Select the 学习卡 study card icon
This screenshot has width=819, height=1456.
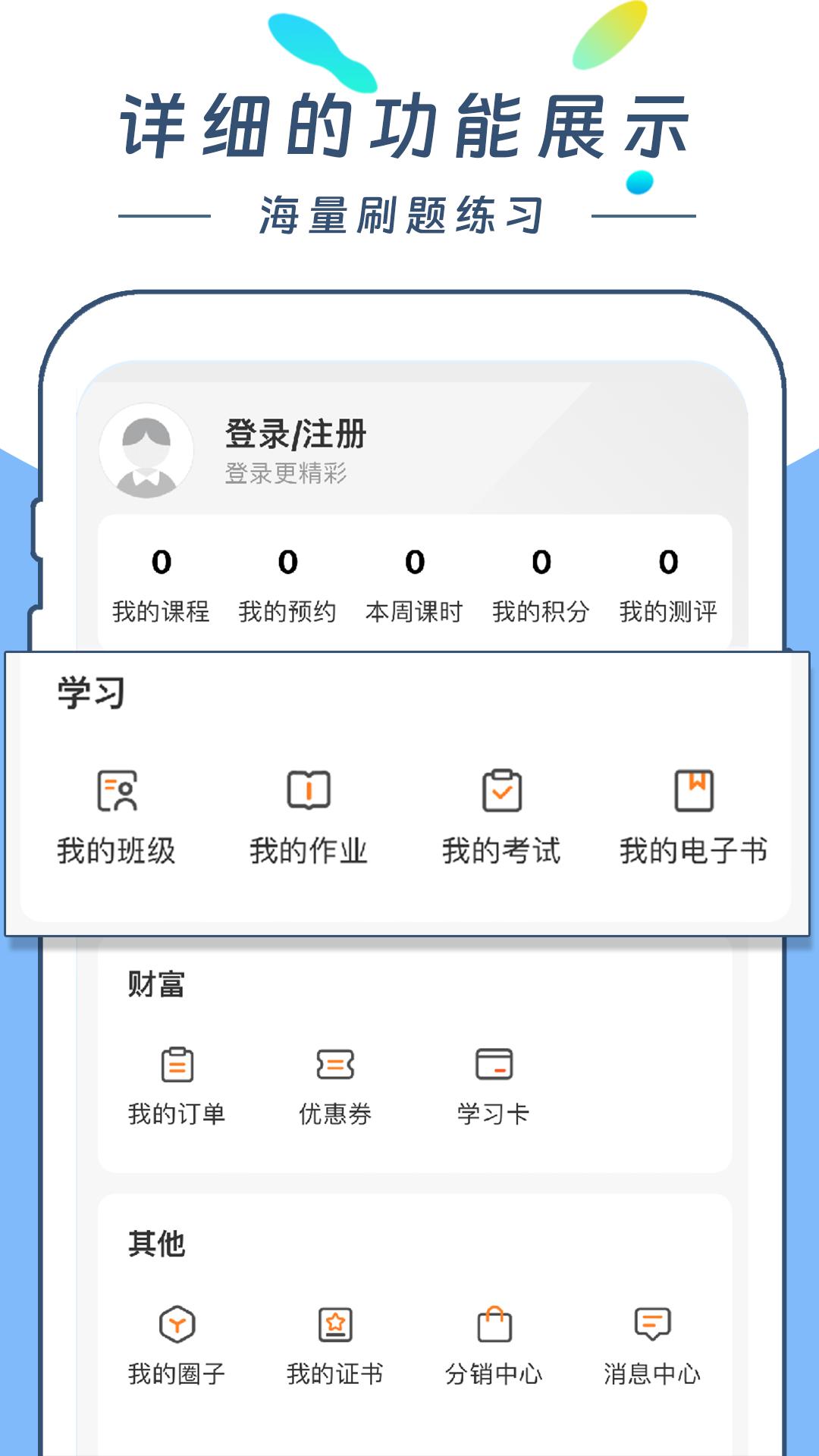pos(494,1067)
